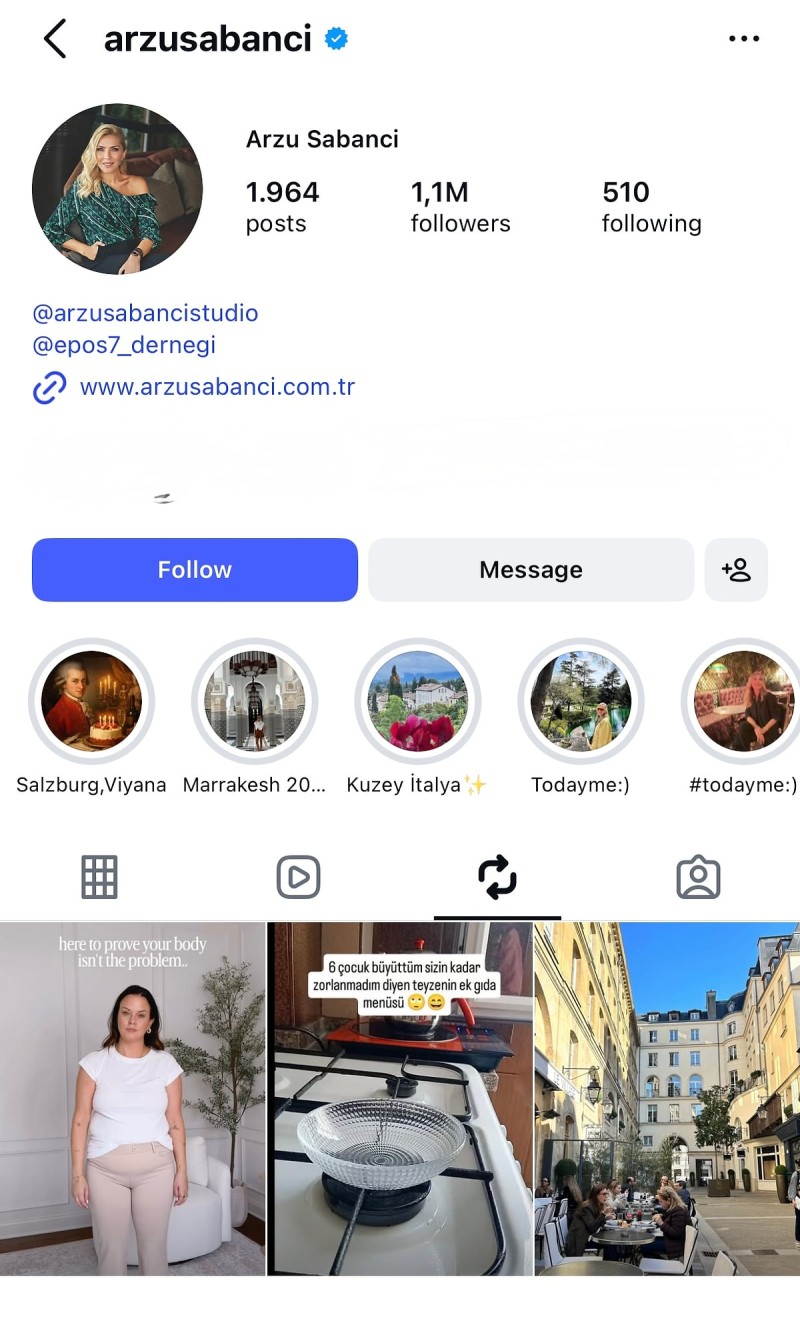Open the @epos7_dernegi profile link
Viewport: 800px width, 1319px height.
(124, 345)
